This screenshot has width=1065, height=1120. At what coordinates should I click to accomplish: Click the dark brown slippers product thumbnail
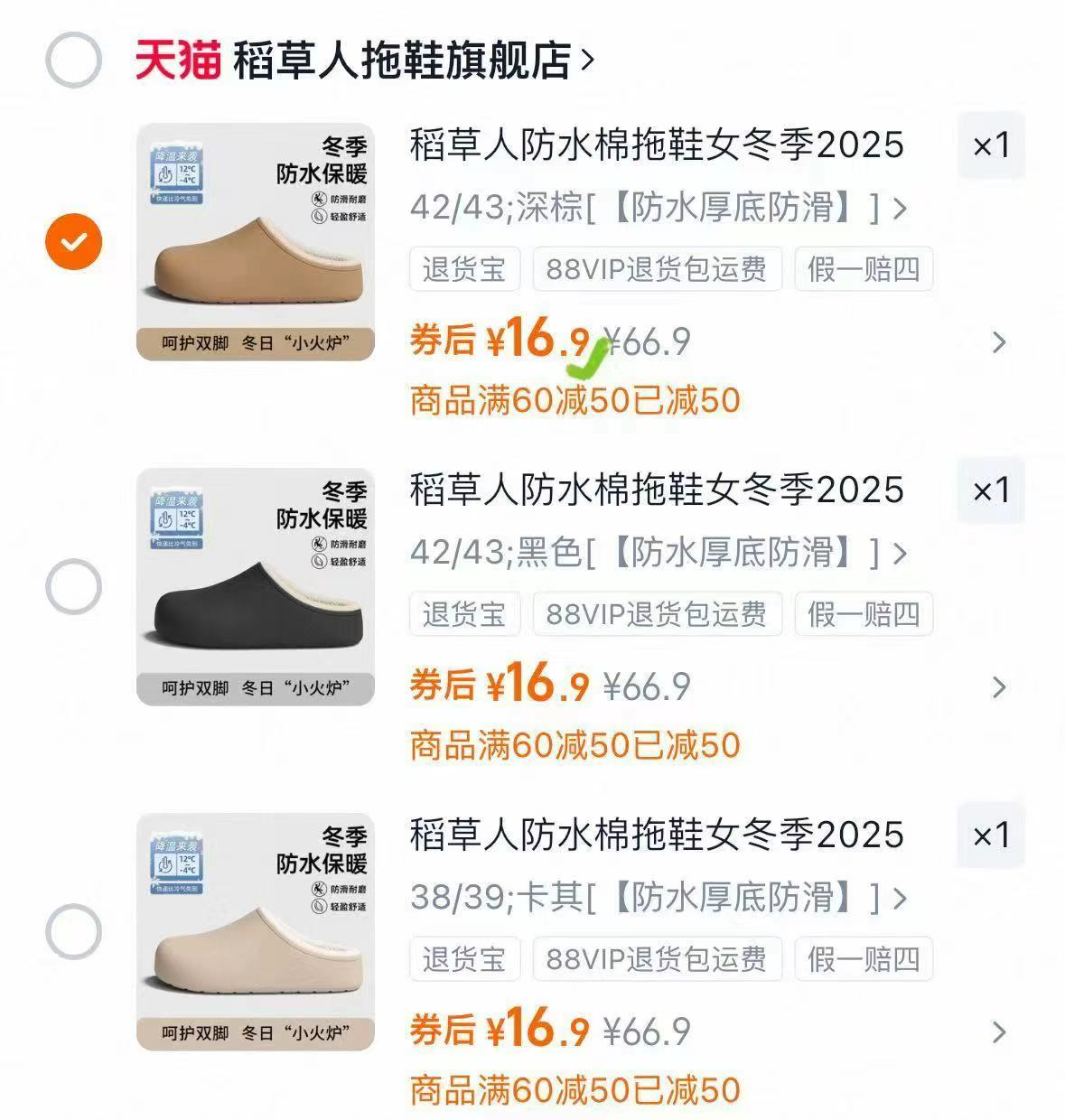click(254, 239)
